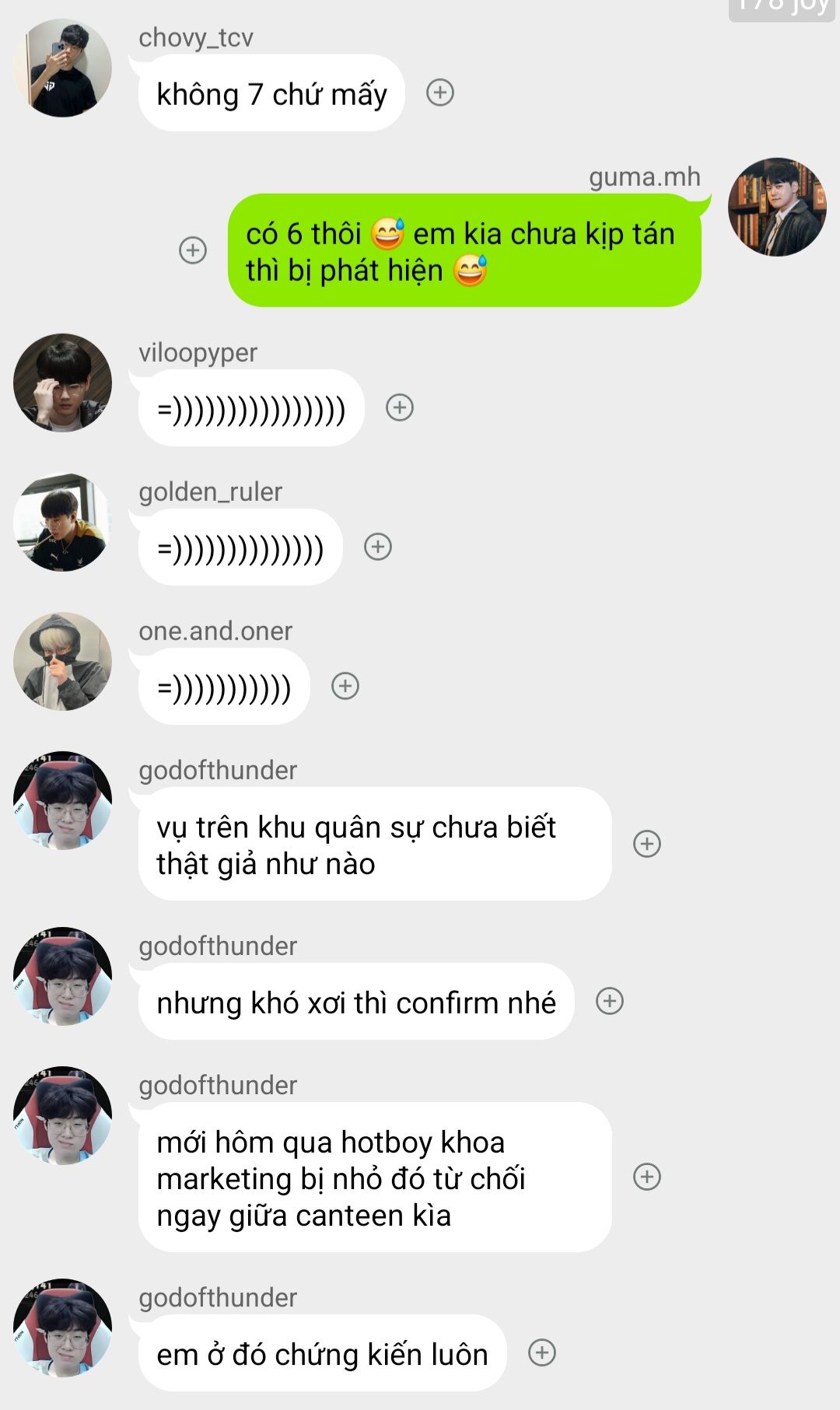Open viloopyper's avatar
840x1410 pixels.
pyautogui.click(x=63, y=383)
